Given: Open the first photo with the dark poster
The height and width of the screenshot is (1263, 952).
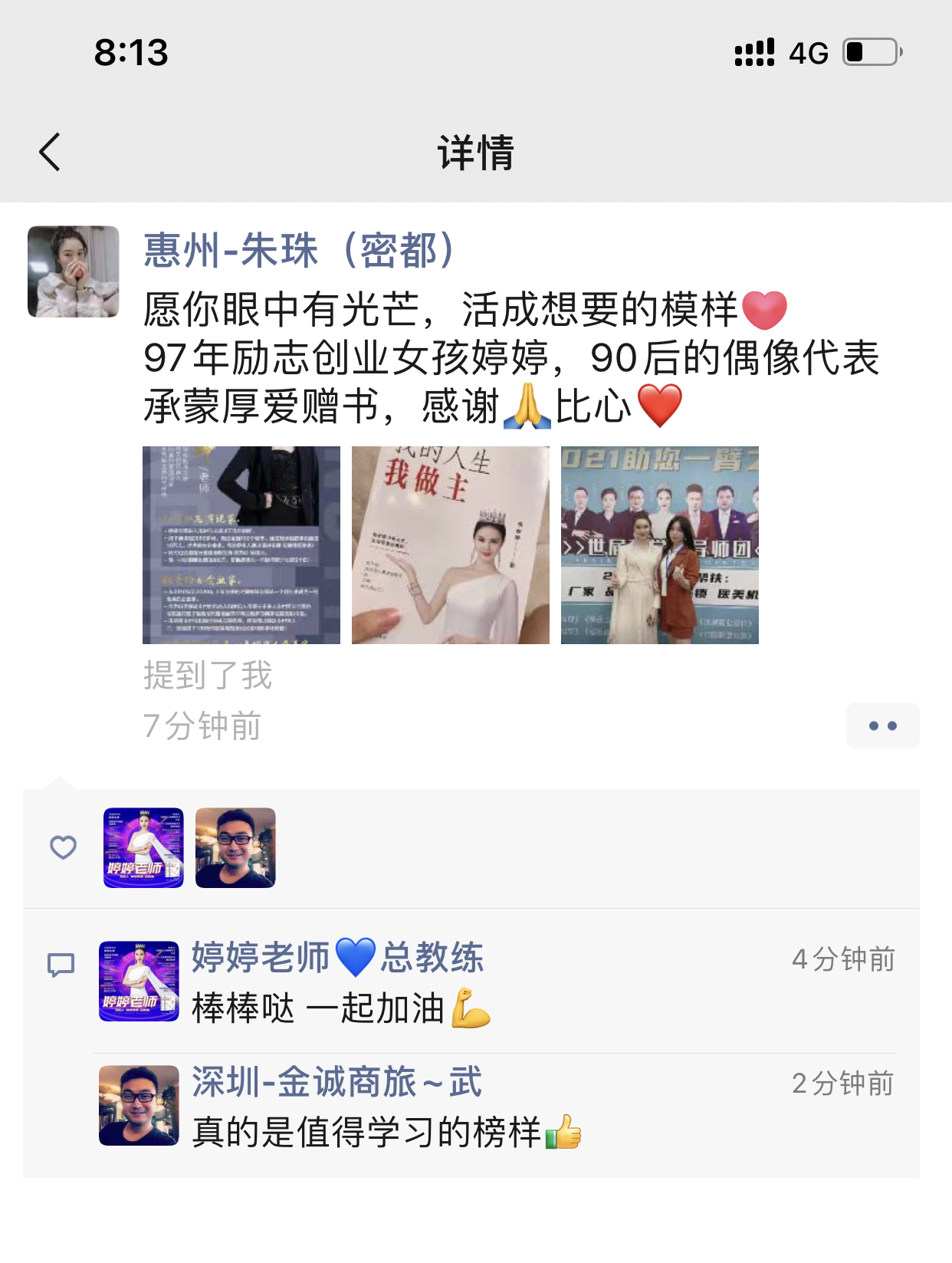Looking at the screenshot, I should 241,545.
